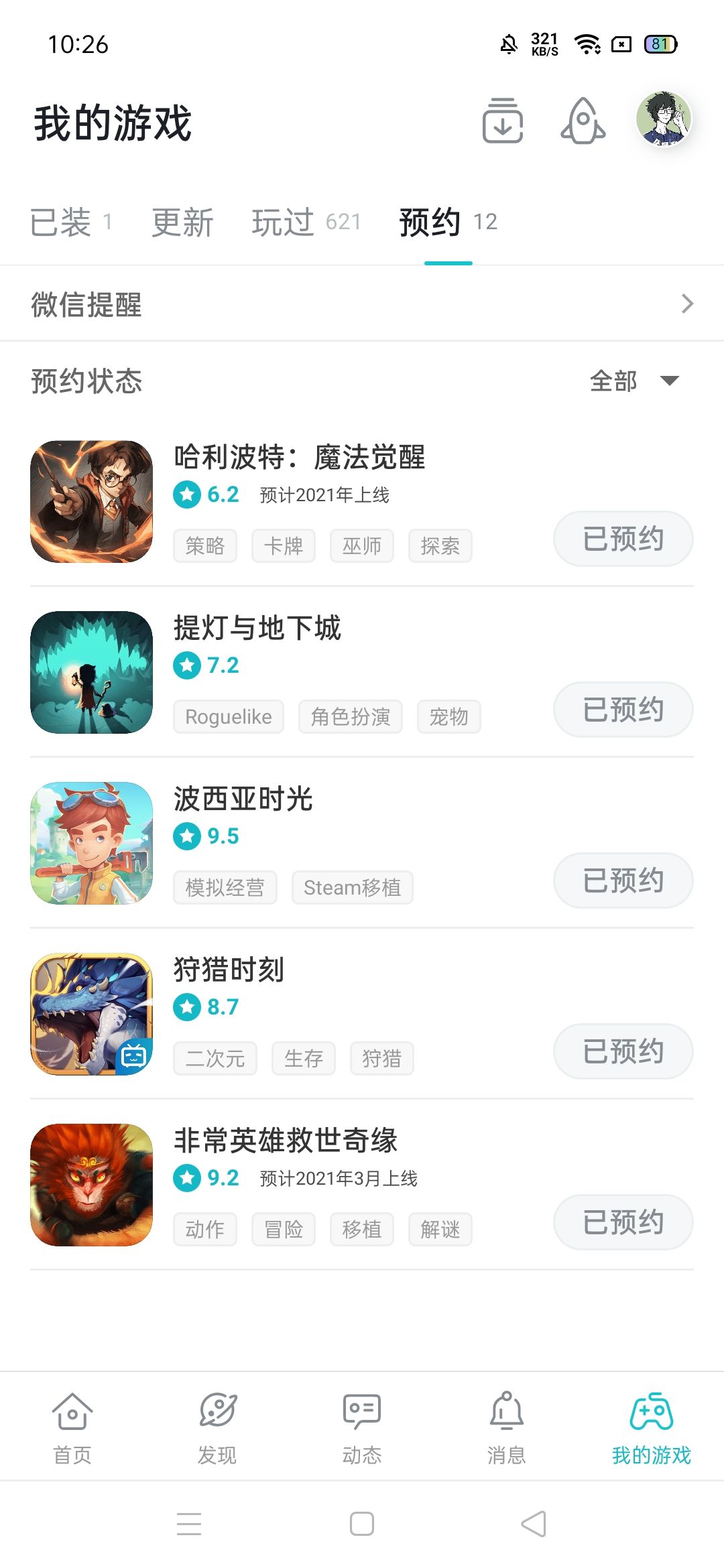Expand 微信提醒 settings via its chevron

[x=686, y=304]
